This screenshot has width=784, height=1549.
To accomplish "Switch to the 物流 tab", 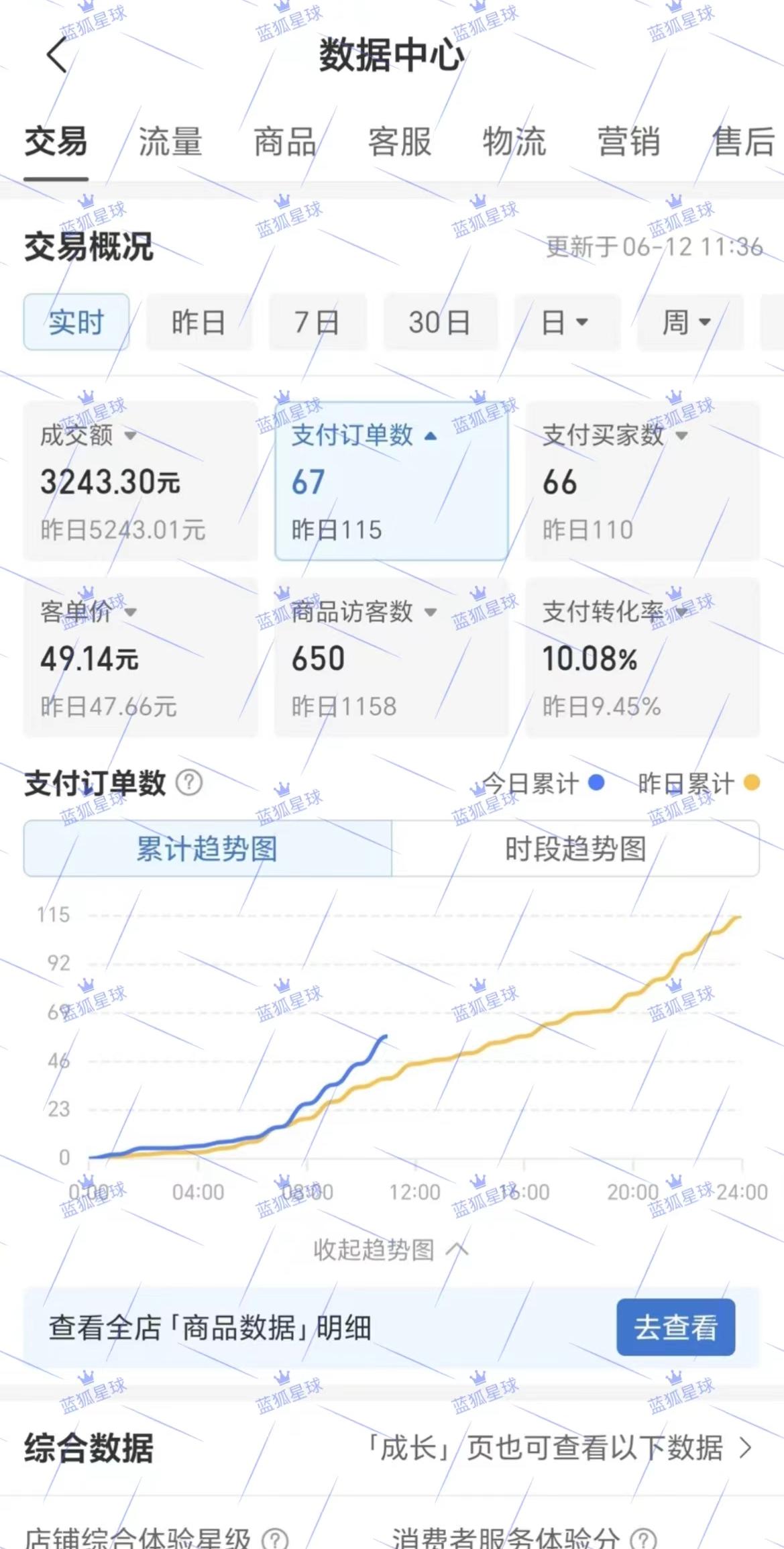I will pyautogui.click(x=515, y=142).
